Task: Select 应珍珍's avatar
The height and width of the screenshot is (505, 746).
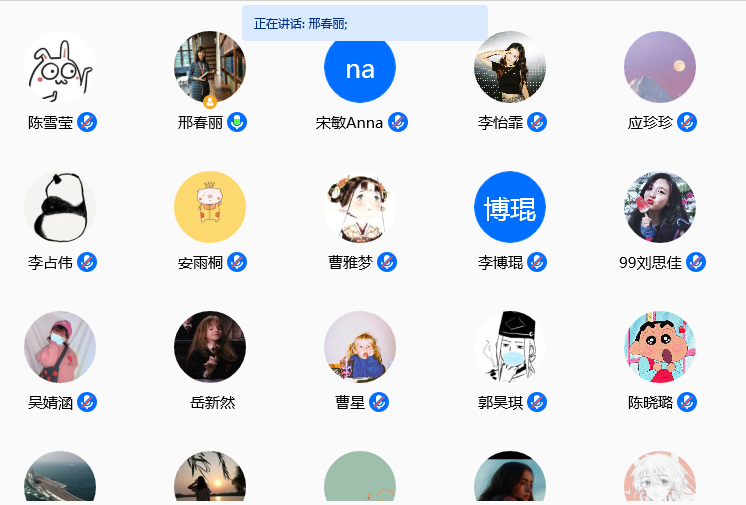Action: 660,67
